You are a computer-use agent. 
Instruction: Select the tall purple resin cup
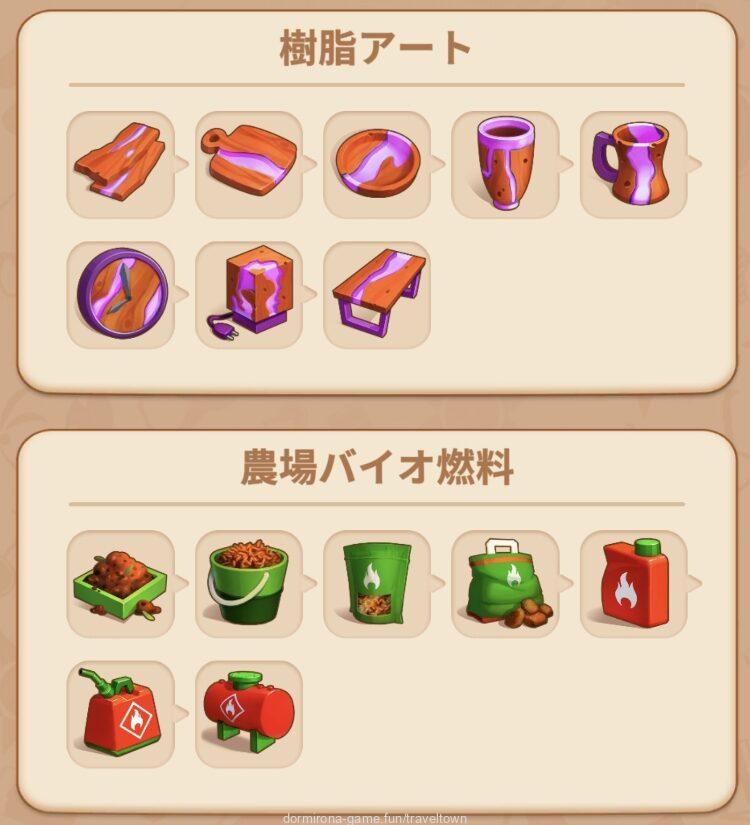pos(505,165)
